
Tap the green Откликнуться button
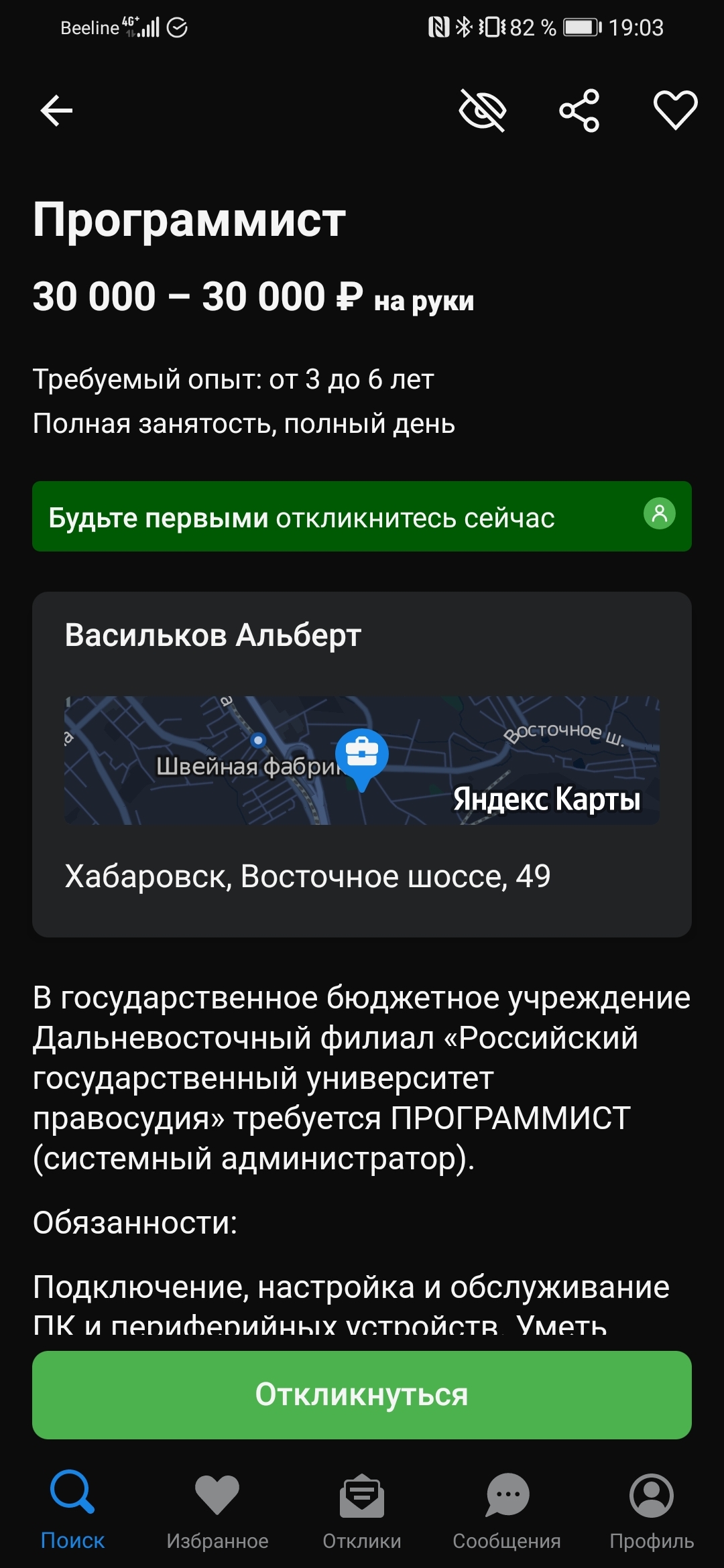362,1395
